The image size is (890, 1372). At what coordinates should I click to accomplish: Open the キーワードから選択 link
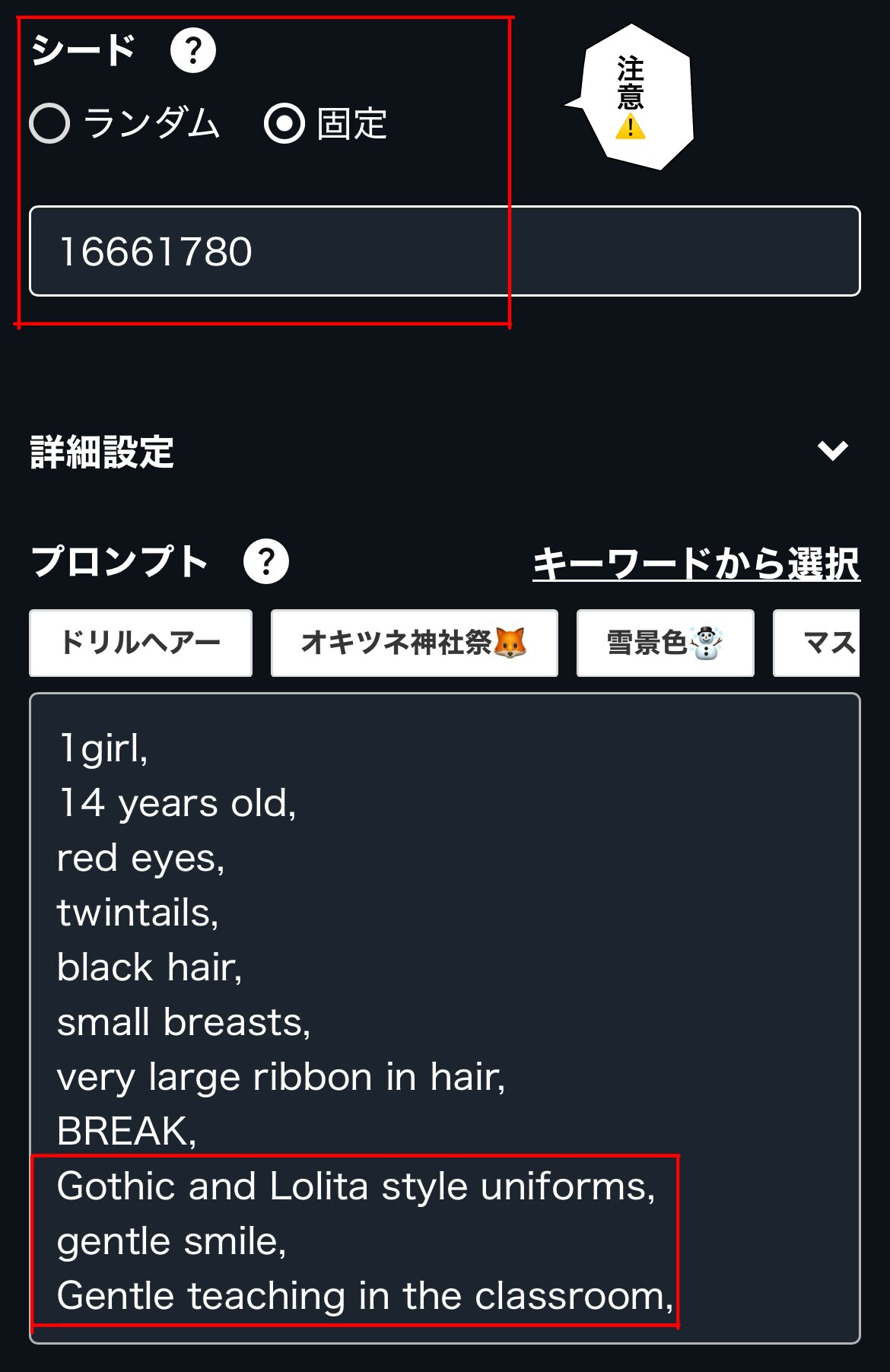[x=696, y=564]
